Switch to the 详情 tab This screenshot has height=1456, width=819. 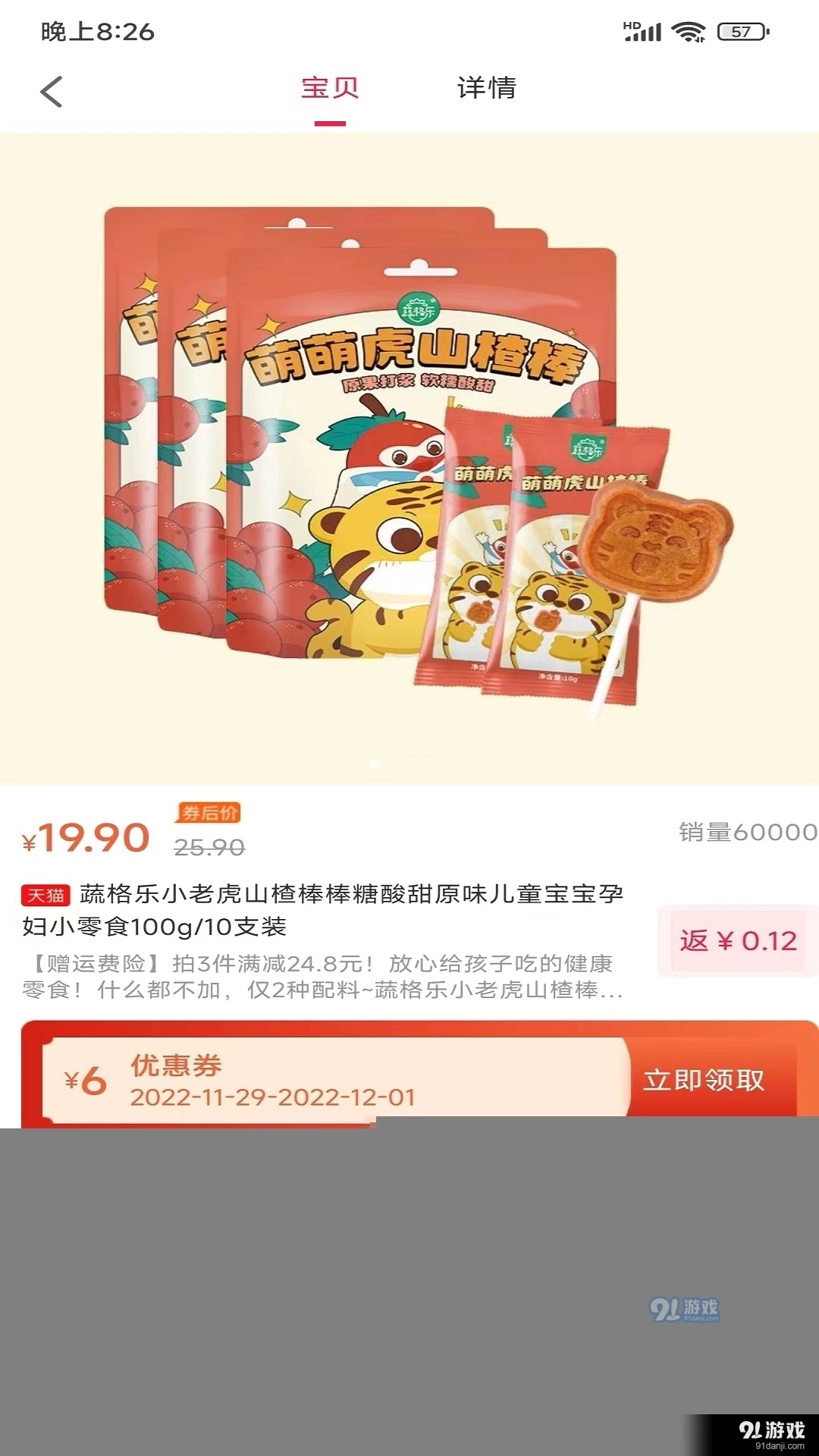pos(486,89)
